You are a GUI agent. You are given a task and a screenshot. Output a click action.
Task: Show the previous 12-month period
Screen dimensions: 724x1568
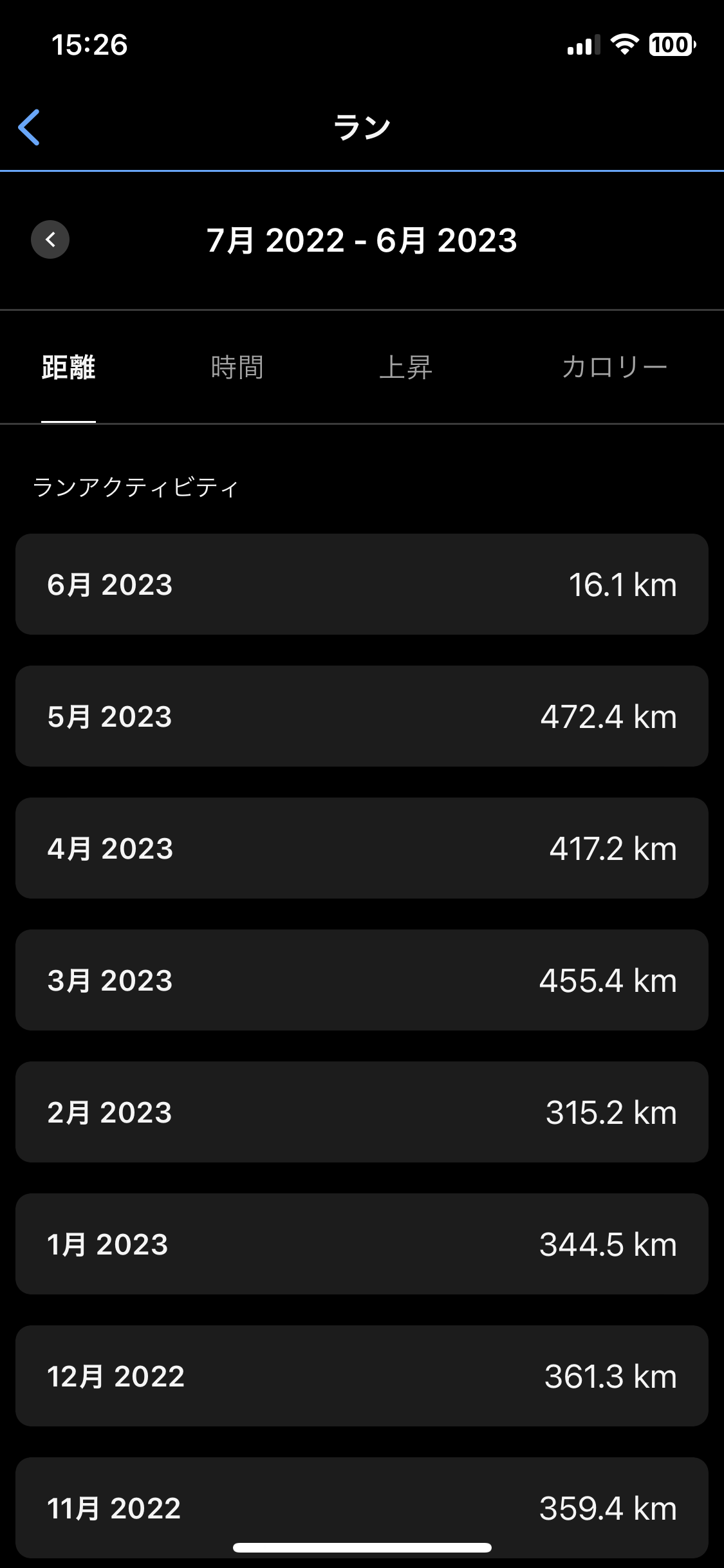[x=50, y=239]
